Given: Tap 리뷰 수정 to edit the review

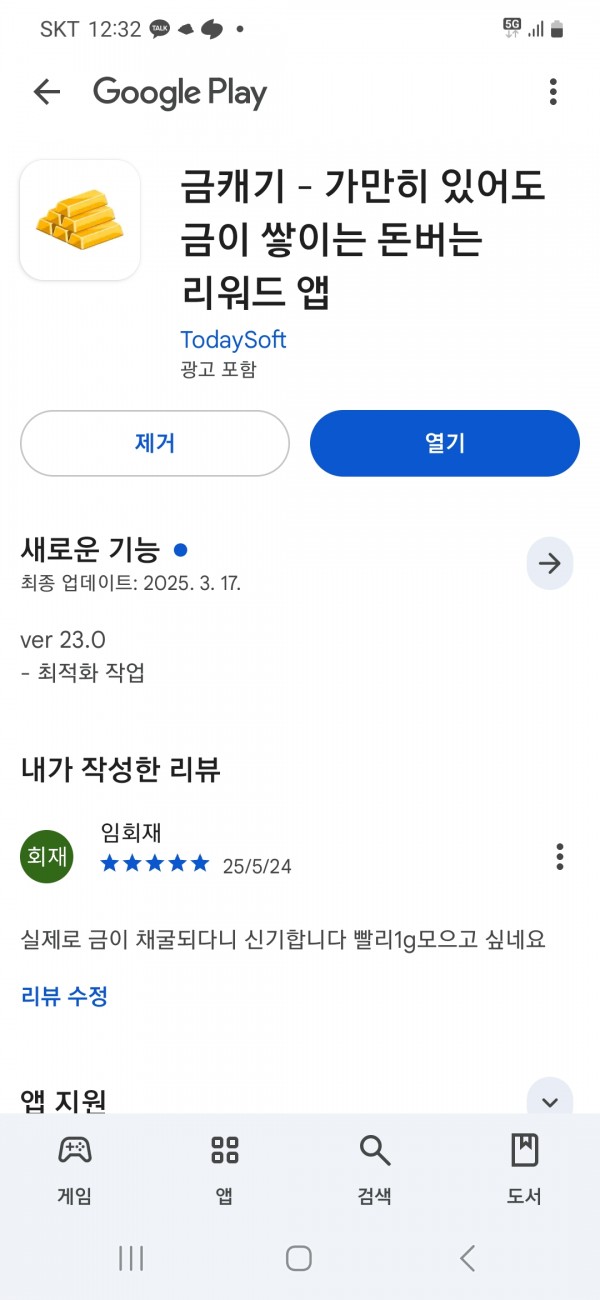Looking at the screenshot, I should 64,996.
